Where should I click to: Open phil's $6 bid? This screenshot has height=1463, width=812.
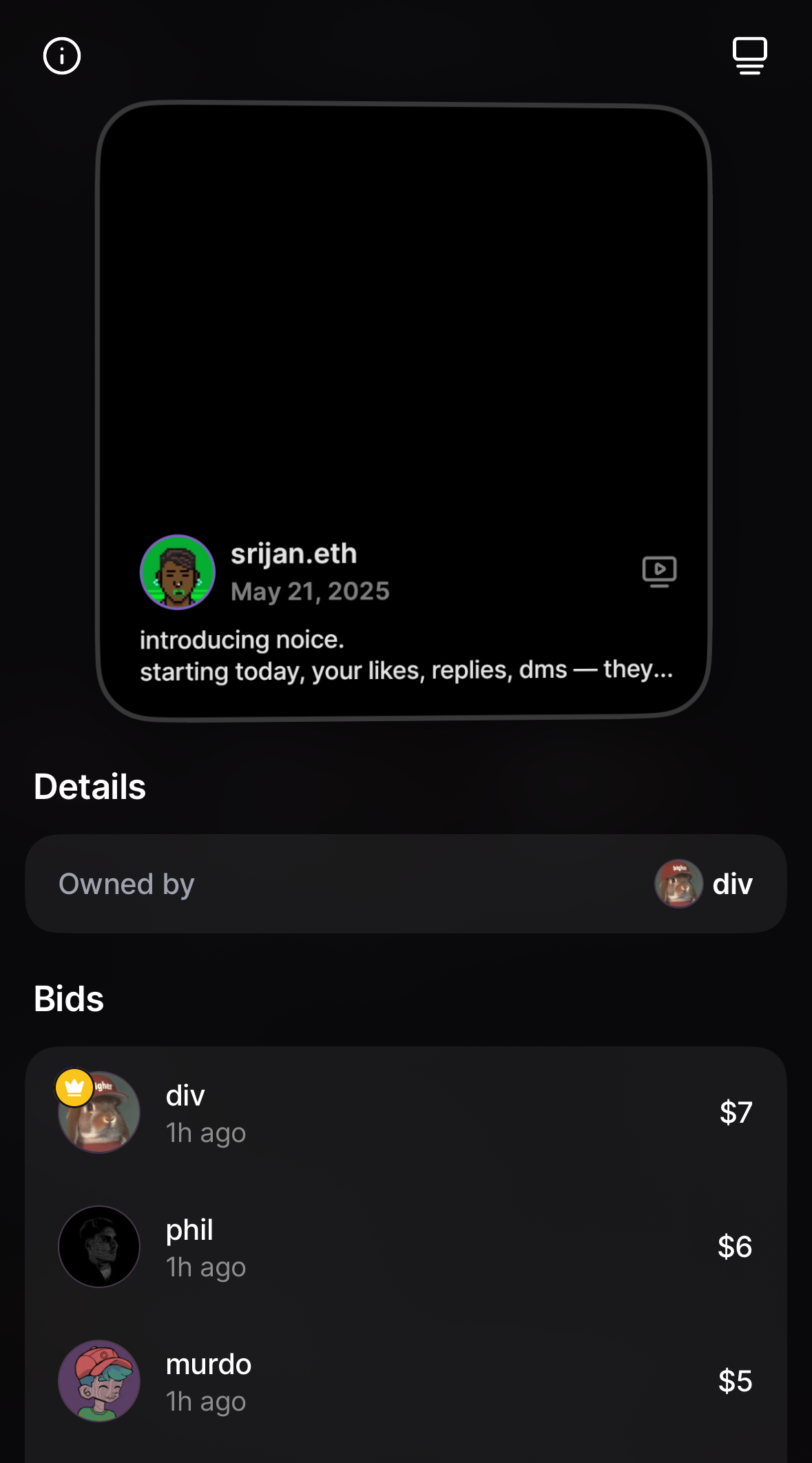(406, 1247)
